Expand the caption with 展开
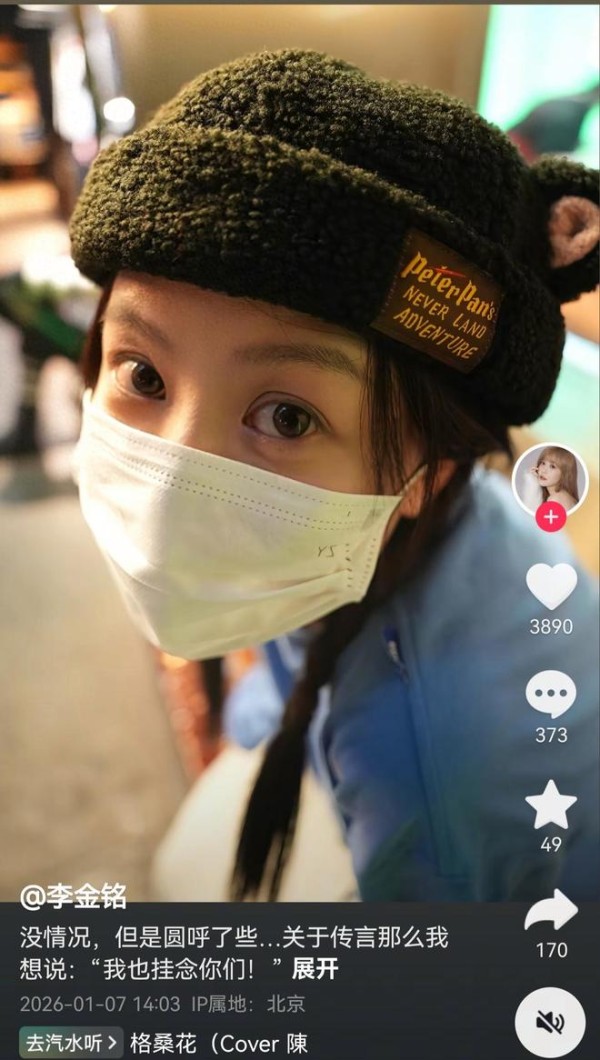 coord(314,968)
